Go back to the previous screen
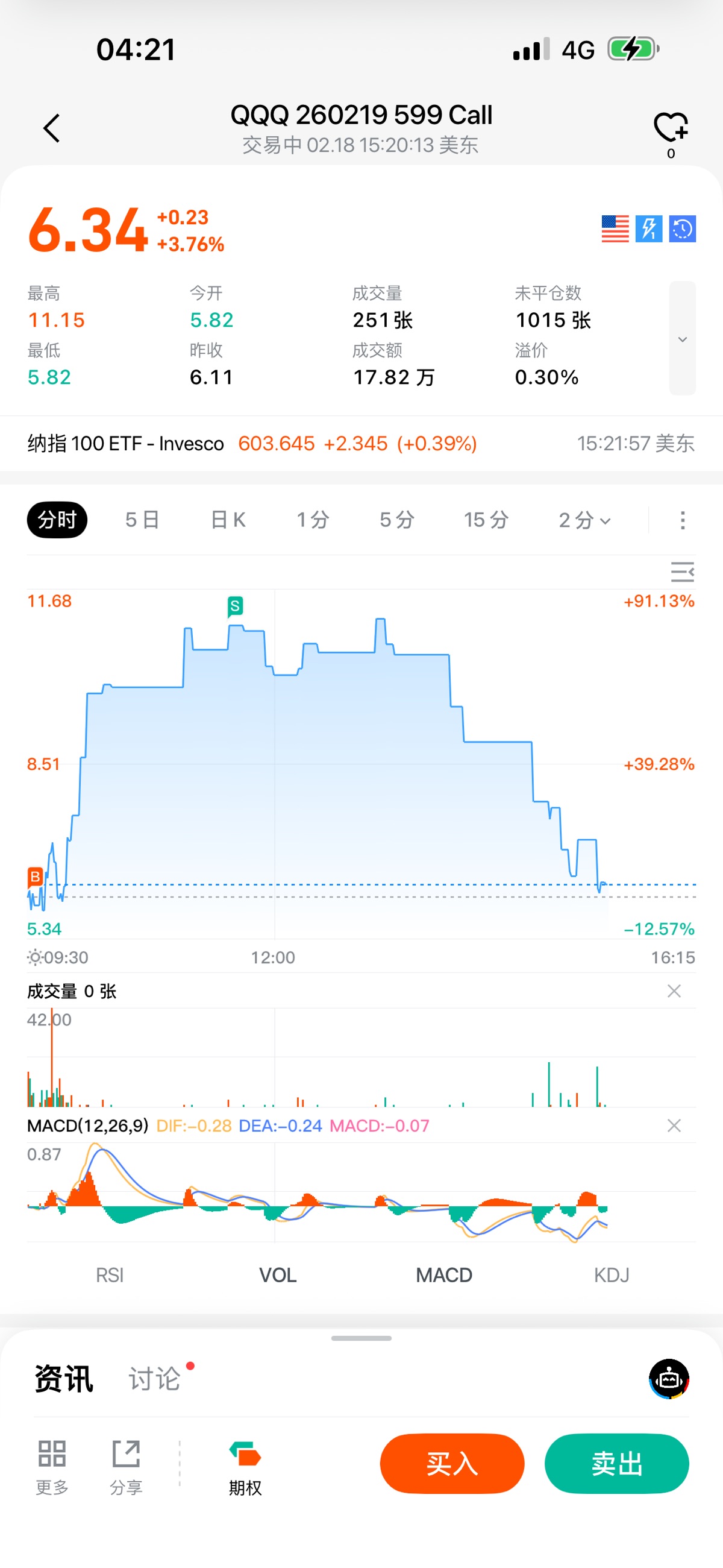This screenshot has width=723, height=1568. pyautogui.click(x=52, y=128)
